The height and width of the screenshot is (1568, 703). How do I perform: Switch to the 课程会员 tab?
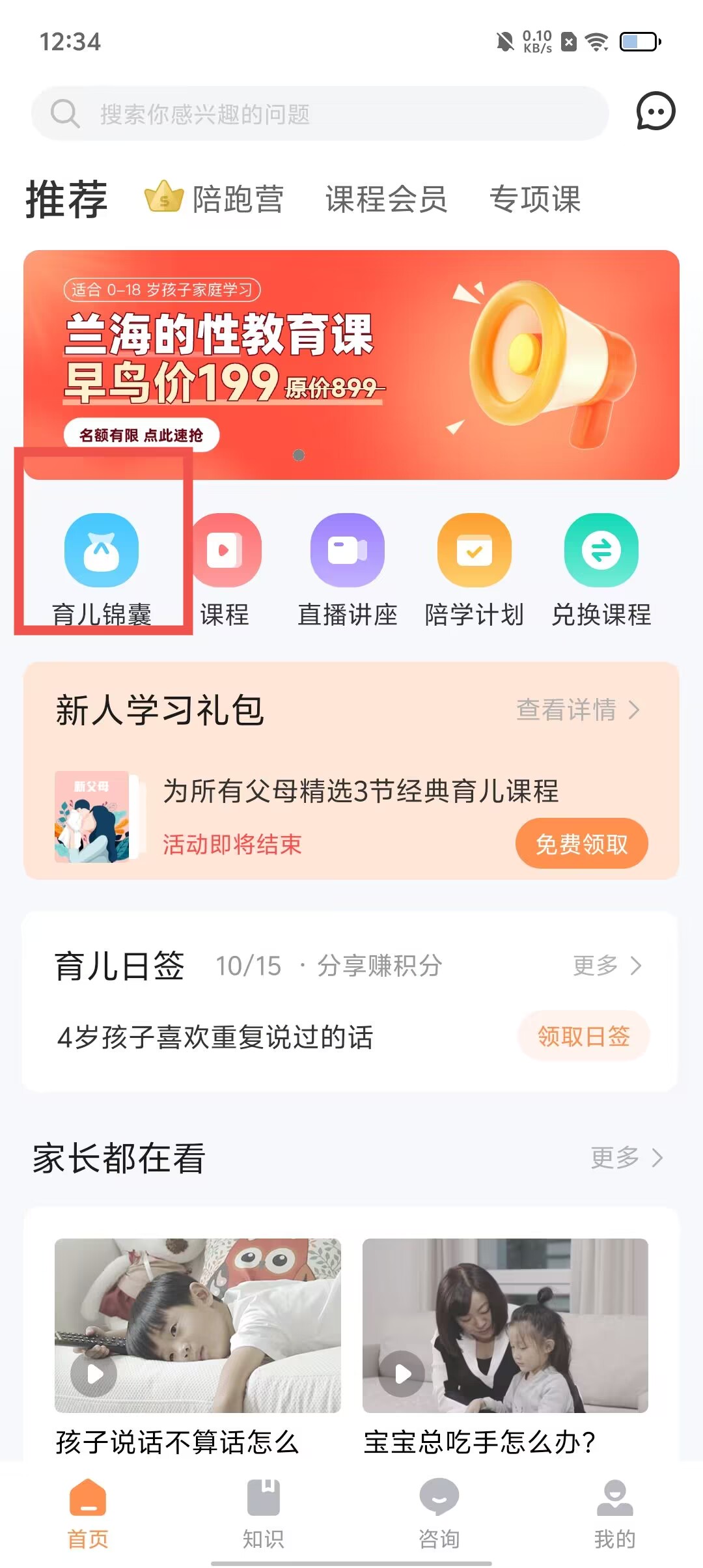(386, 199)
